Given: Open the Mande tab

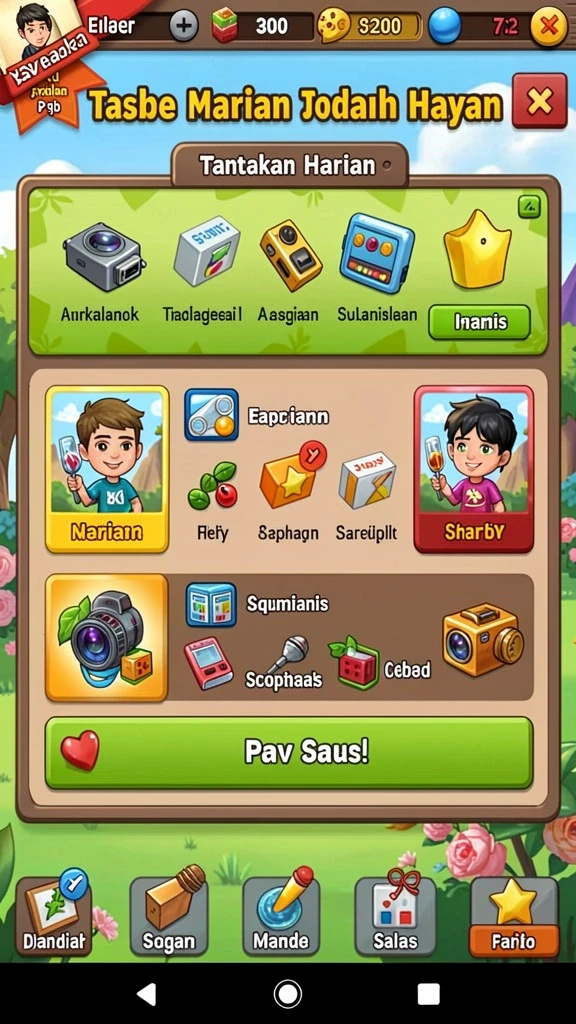Looking at the screenshot, I should pyautogui.click(x=281, y=916).
